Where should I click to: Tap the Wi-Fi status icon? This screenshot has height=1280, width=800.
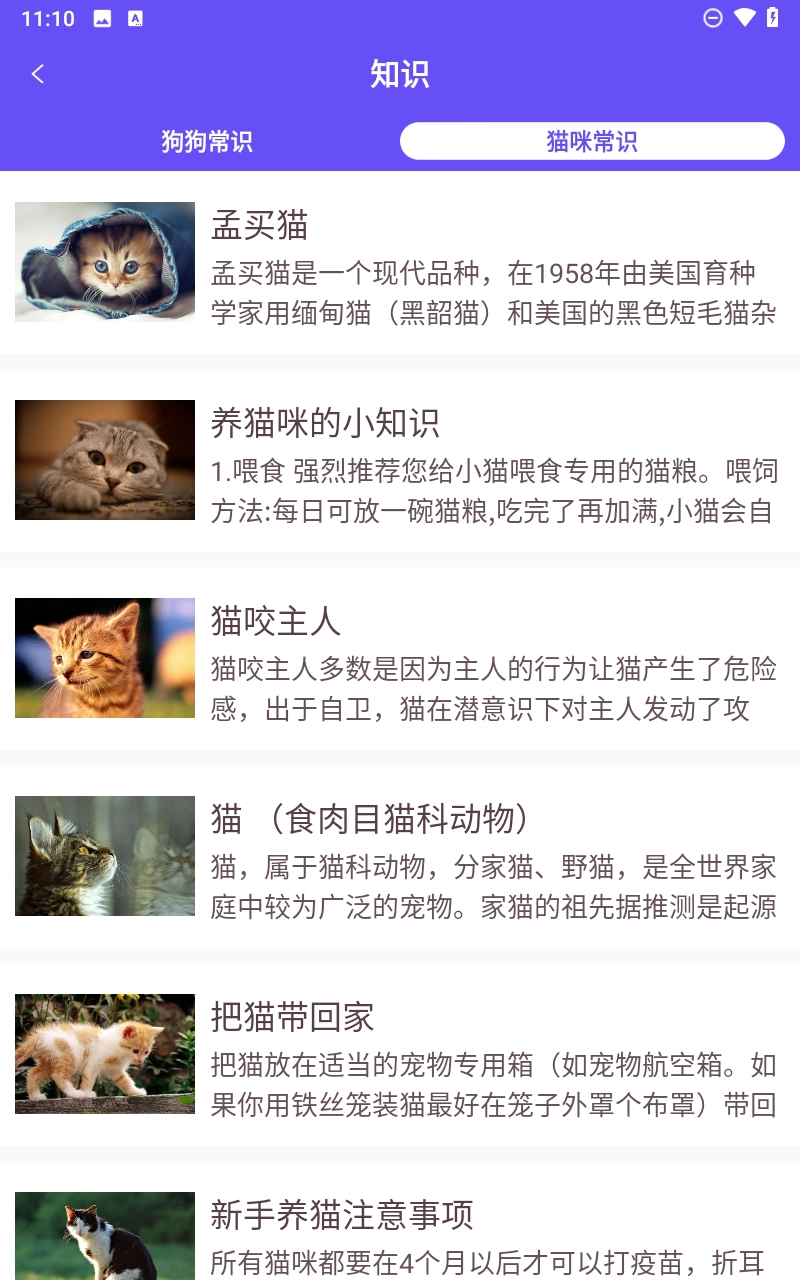[x=745, y=17]
